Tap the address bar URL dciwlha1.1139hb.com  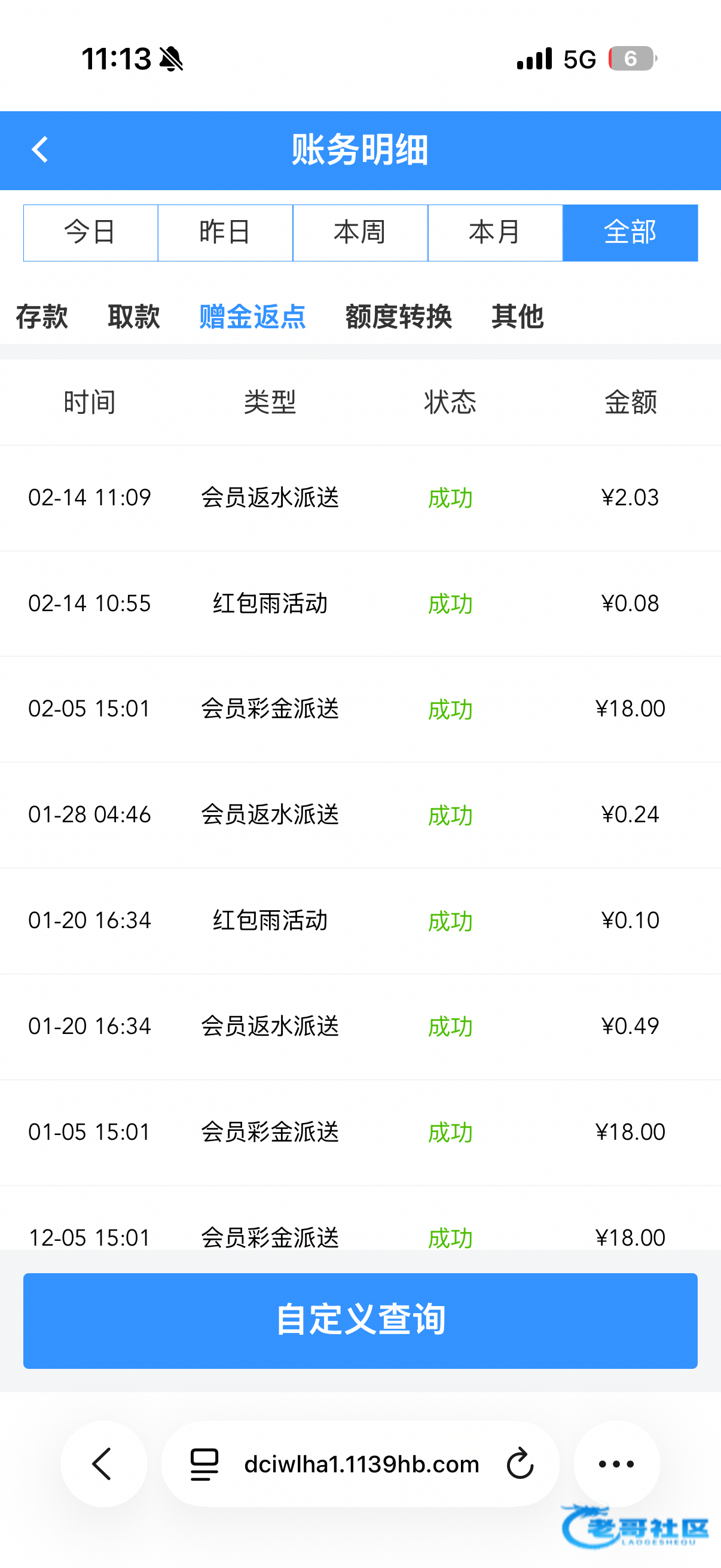[x=362, y=1463]
